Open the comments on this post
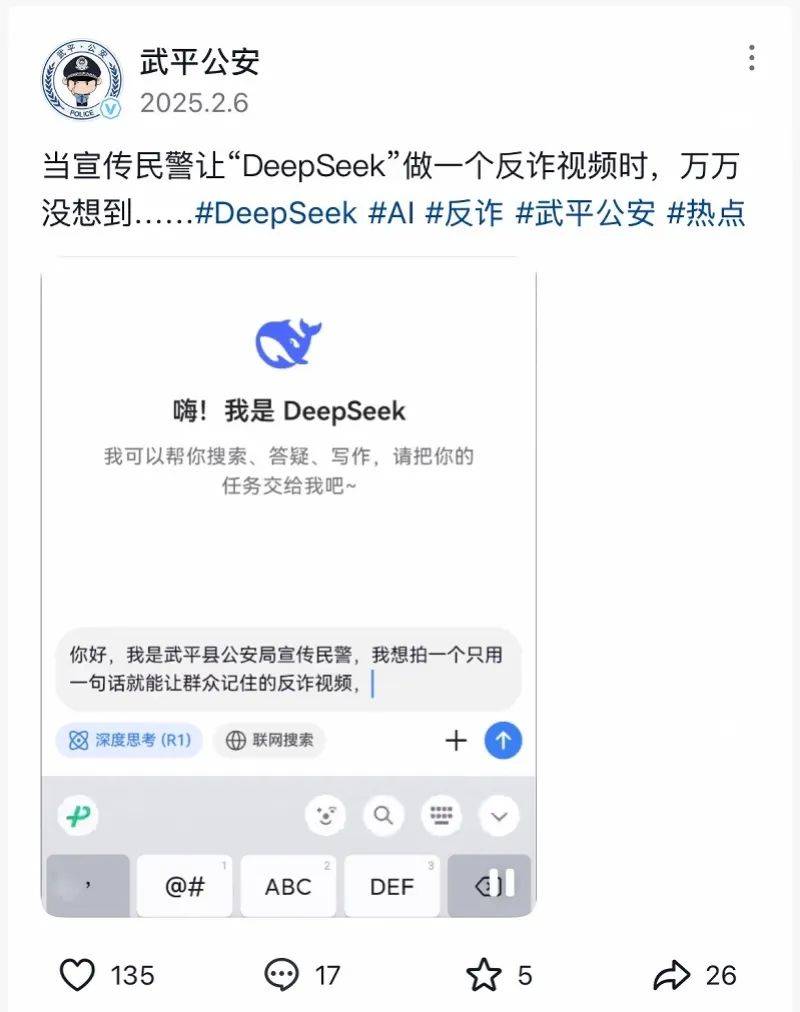Image resolution: width=800 pixels, height=1012 pixels. [x=282, y=974]
